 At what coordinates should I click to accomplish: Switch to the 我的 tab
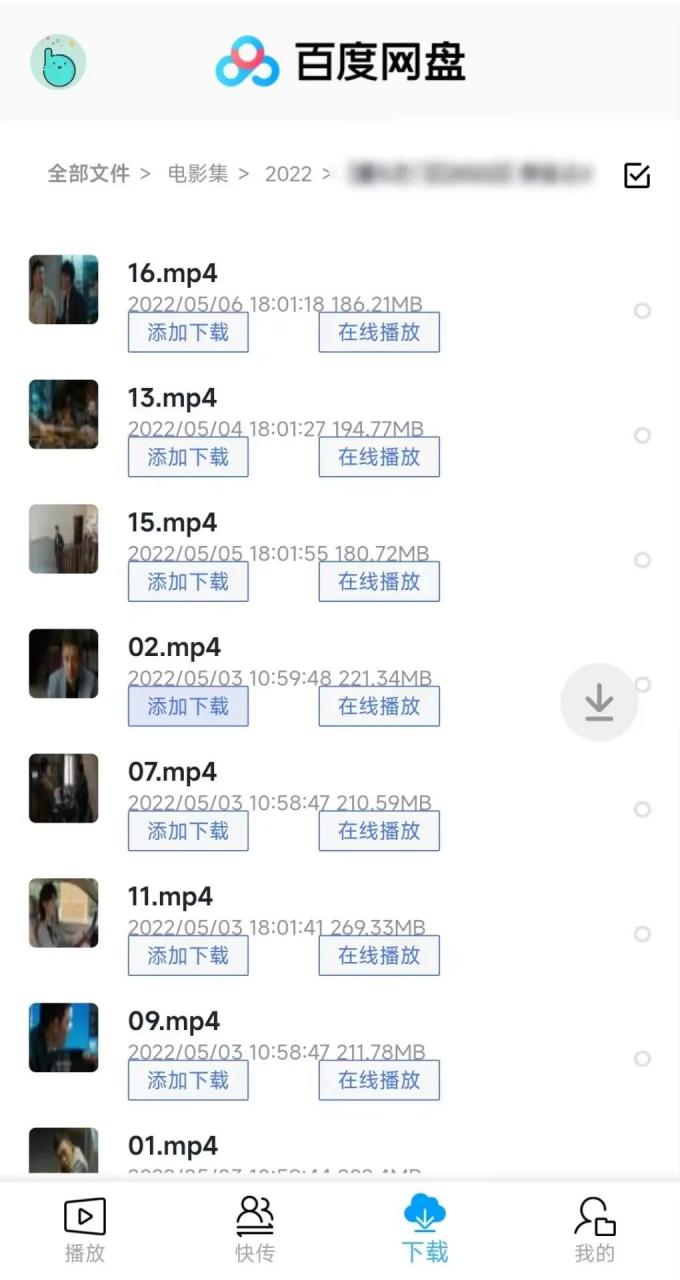pos(594,1229)
